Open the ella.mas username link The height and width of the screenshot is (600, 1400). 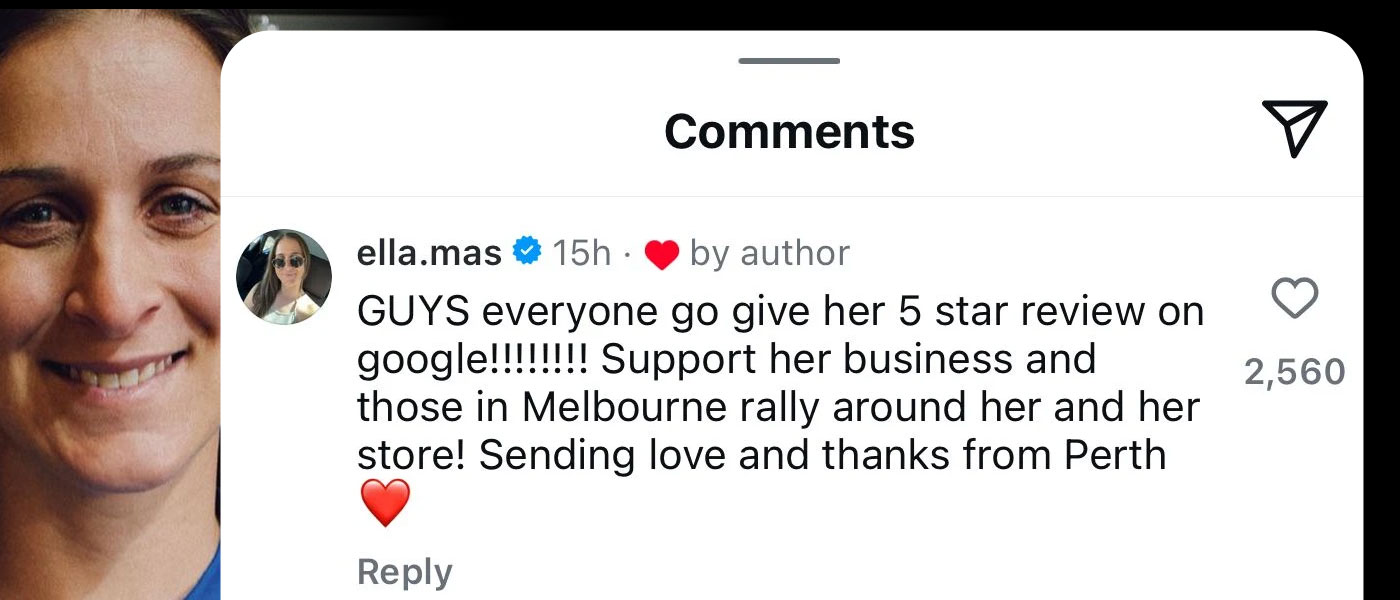(429, 253)
